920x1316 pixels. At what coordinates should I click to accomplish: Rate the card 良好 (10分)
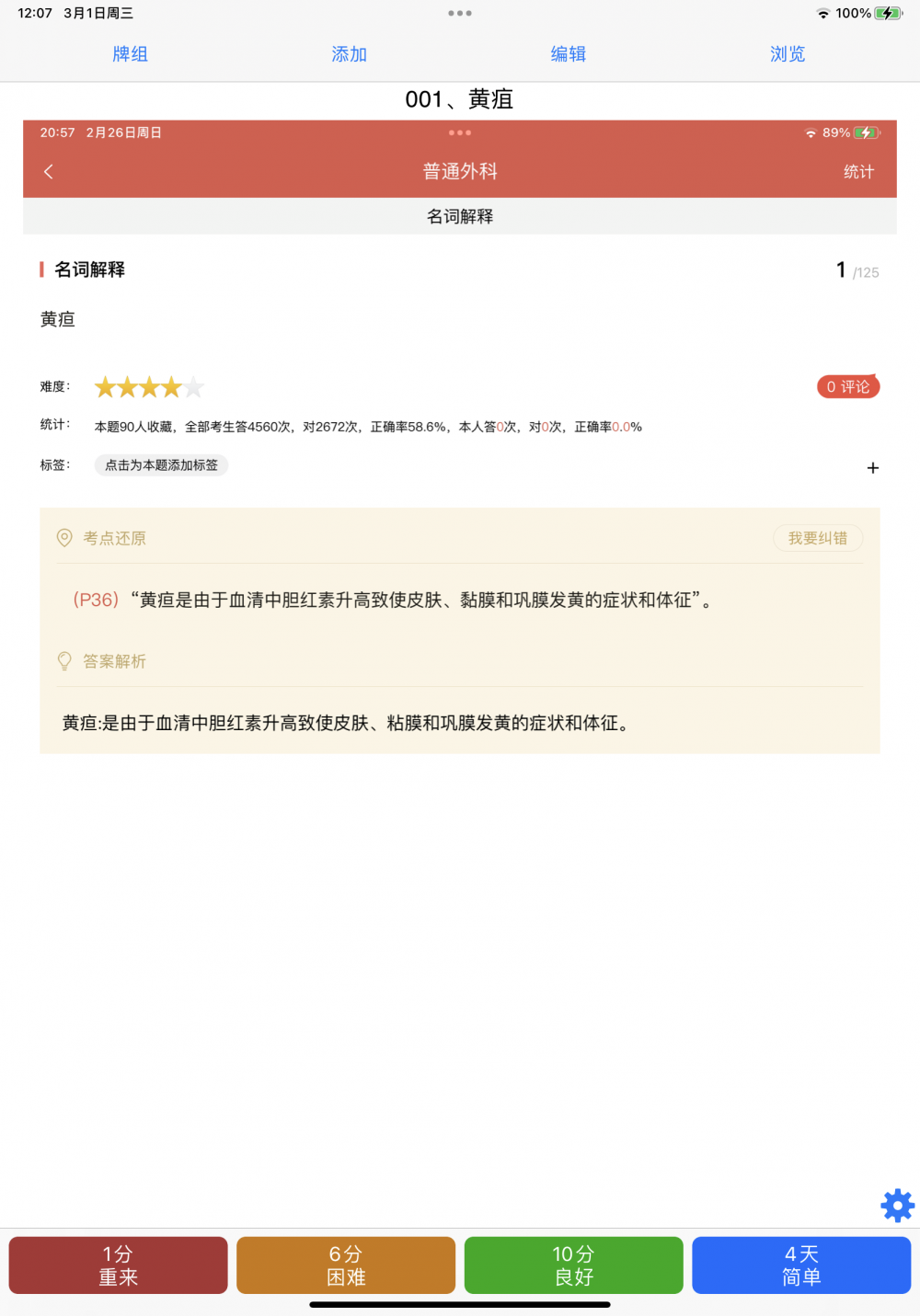573,1265
